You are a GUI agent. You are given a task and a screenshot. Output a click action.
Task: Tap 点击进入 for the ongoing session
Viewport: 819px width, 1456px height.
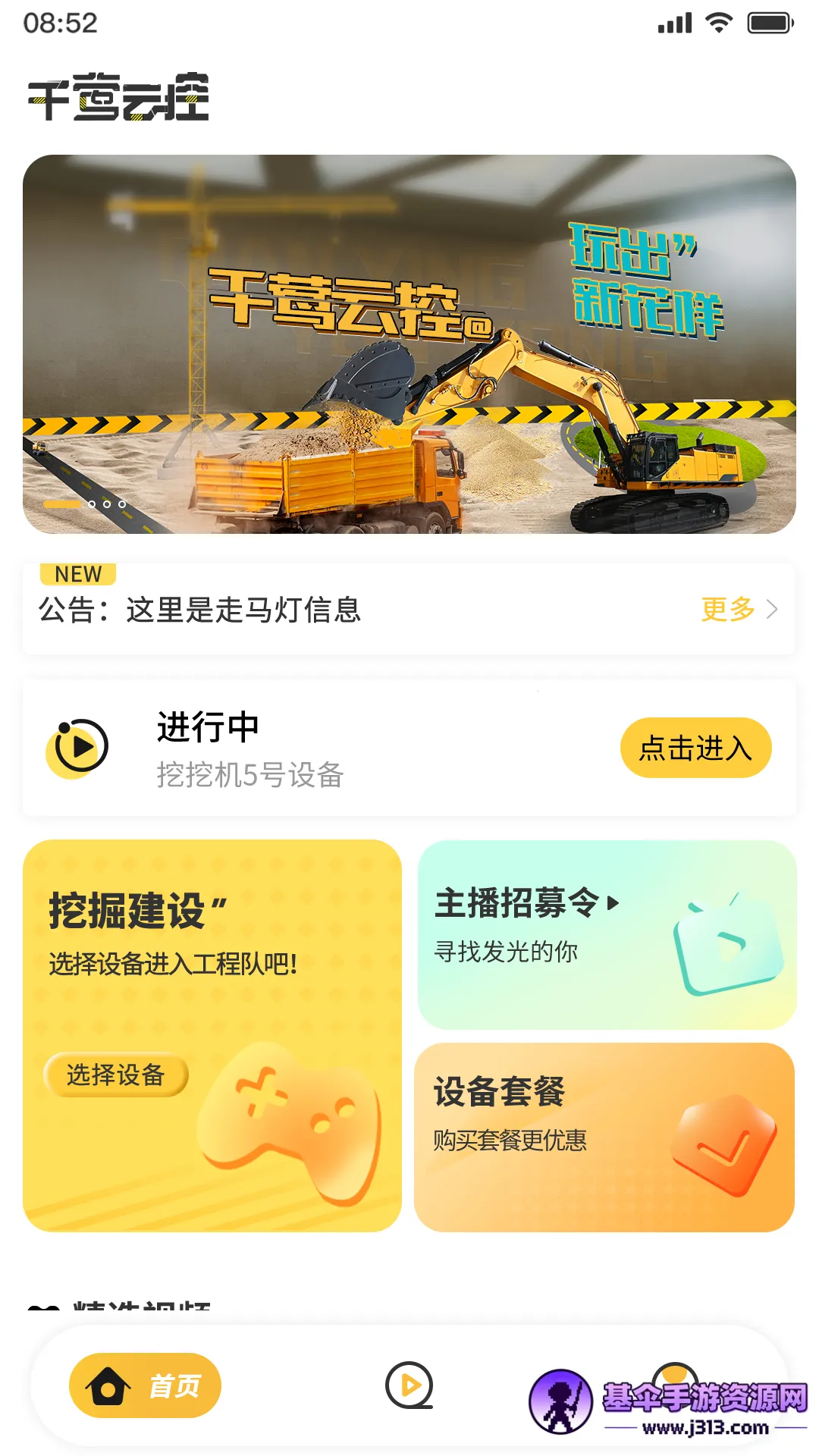click(695, 748)
